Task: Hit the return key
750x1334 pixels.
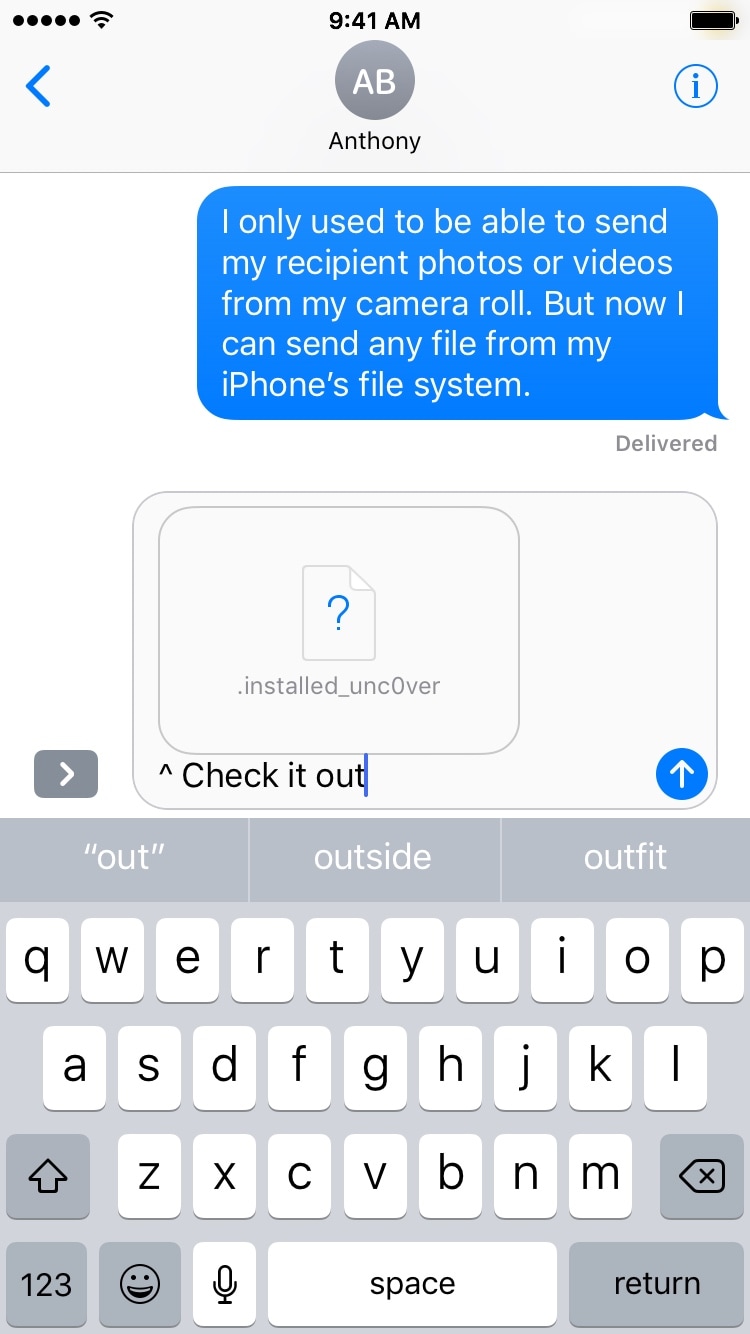Action: coord(656,1284)
